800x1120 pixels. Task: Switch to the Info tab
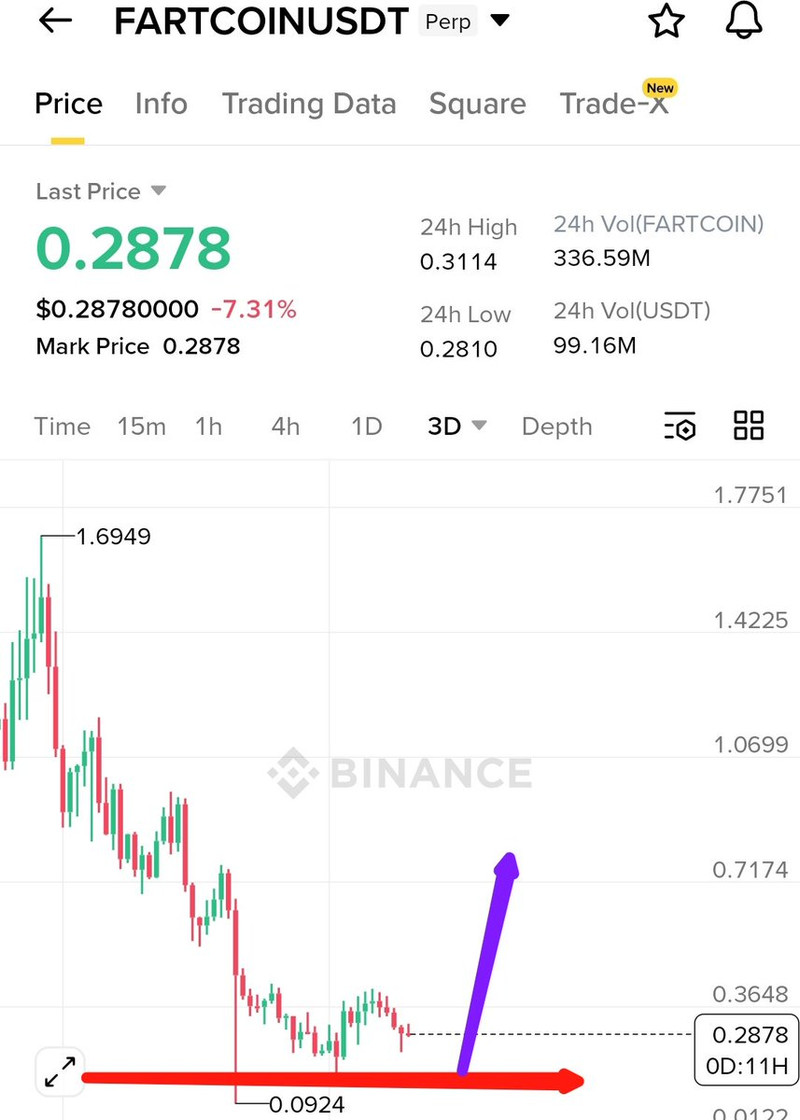point(161,104)
